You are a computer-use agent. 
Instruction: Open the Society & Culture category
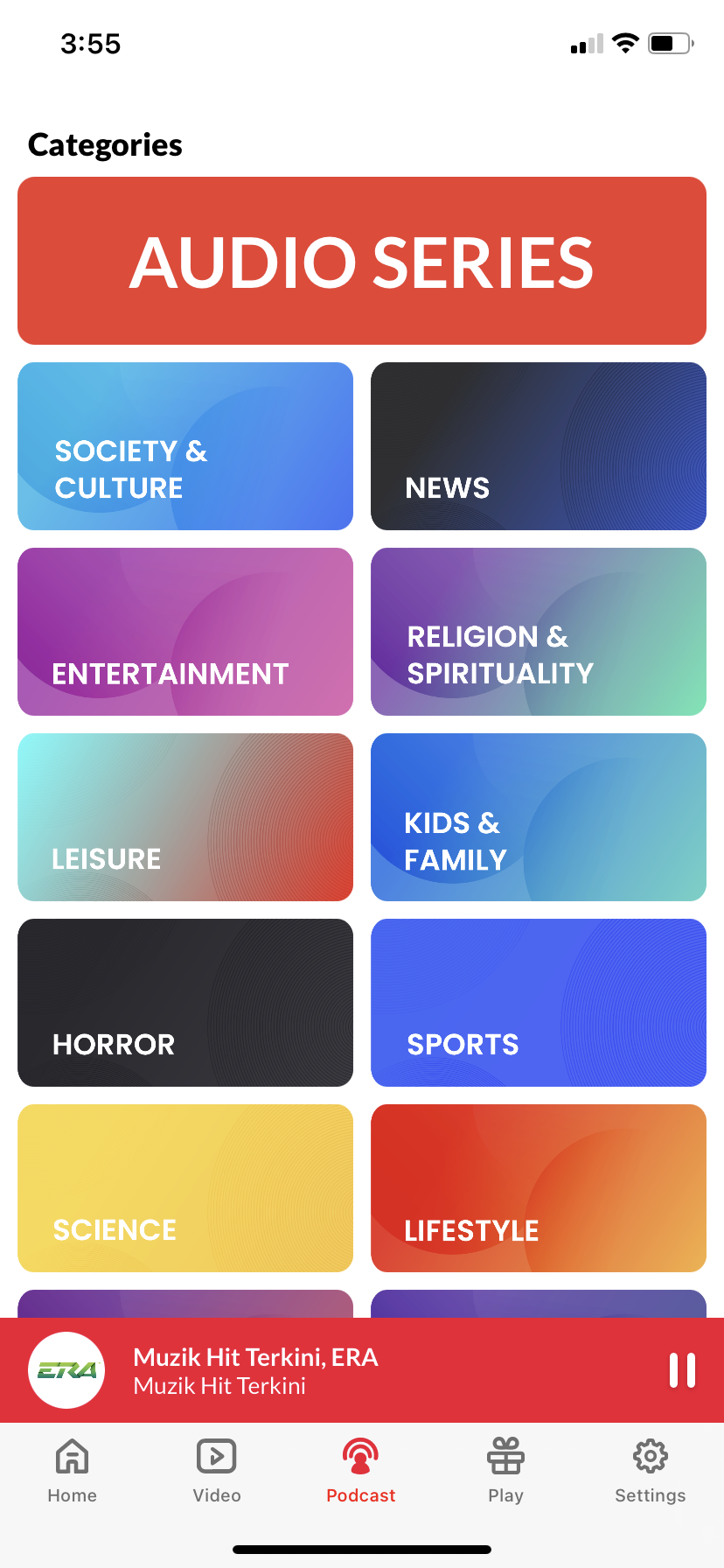185,446
